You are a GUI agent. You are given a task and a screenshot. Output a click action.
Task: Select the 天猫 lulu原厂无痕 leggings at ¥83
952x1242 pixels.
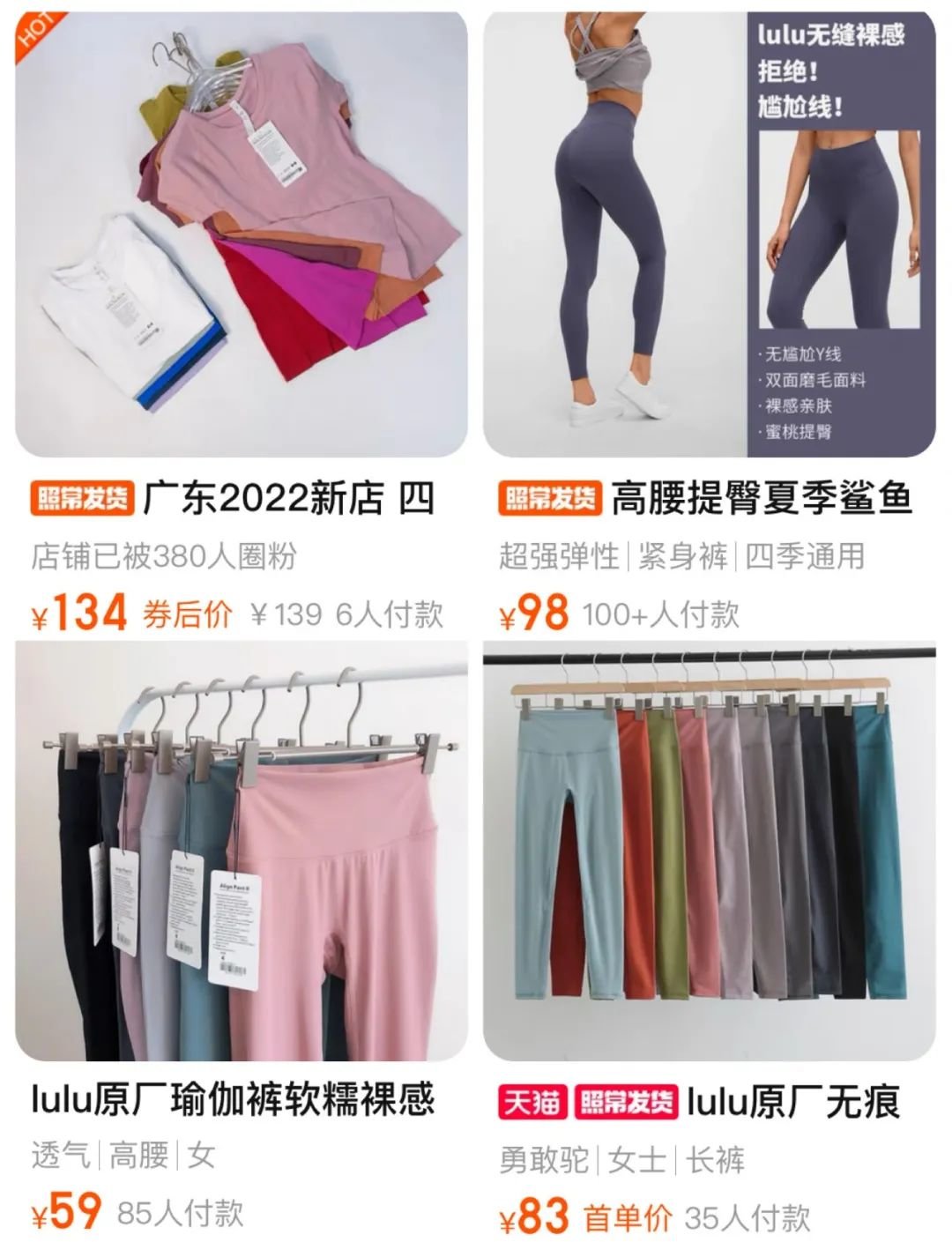[709, 852]
